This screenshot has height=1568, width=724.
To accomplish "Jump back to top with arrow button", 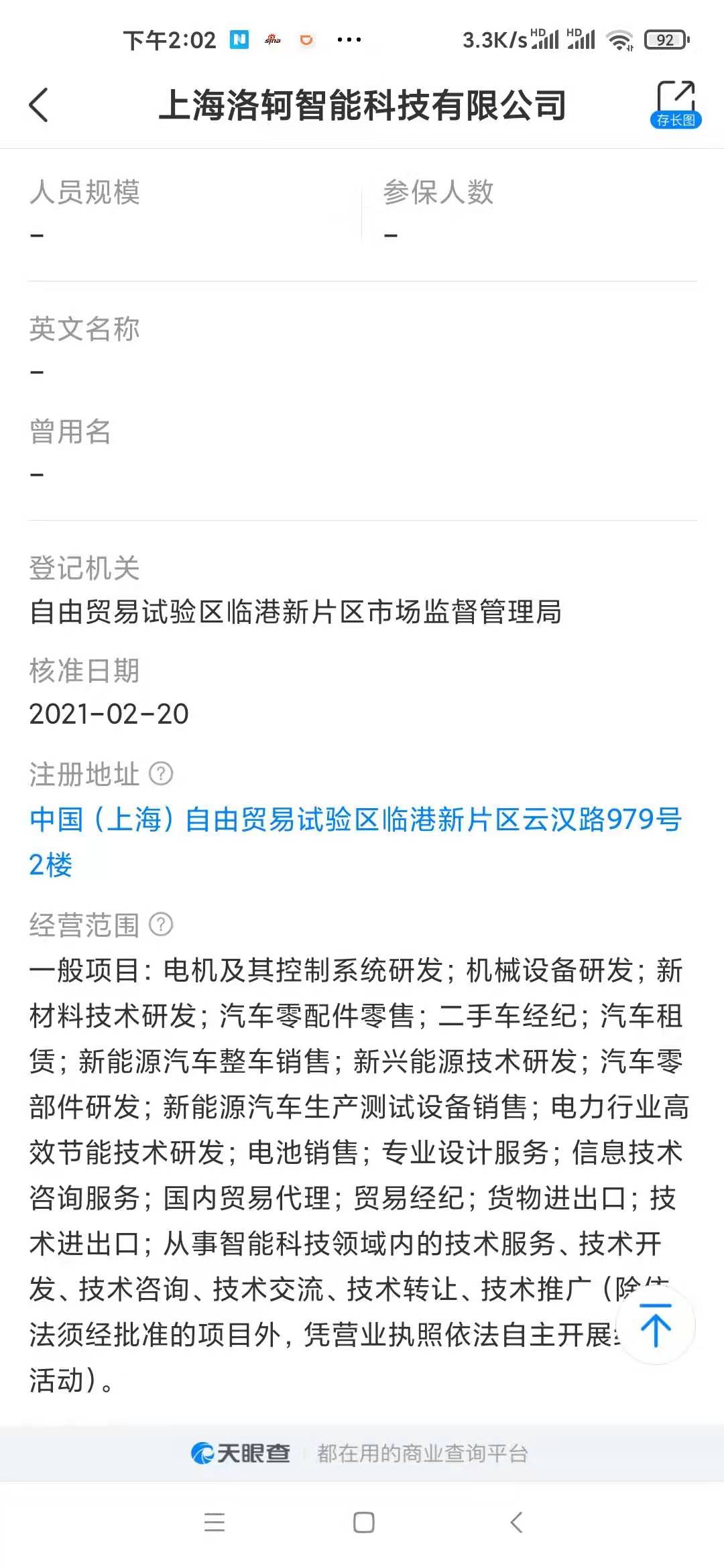I will point(656,1325).
